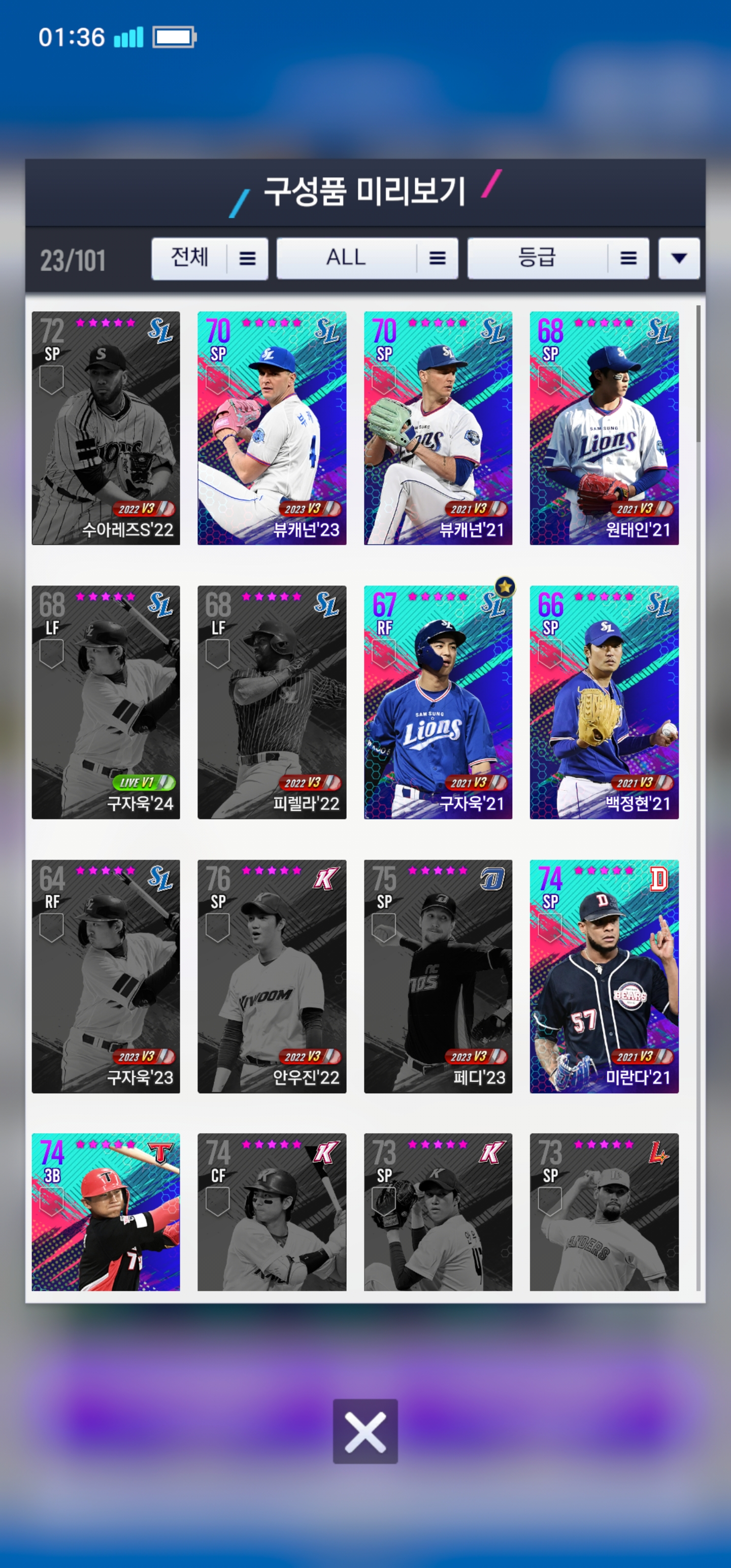
Task: View the 안우진'22 player card
Action: [x=272, y=976]
